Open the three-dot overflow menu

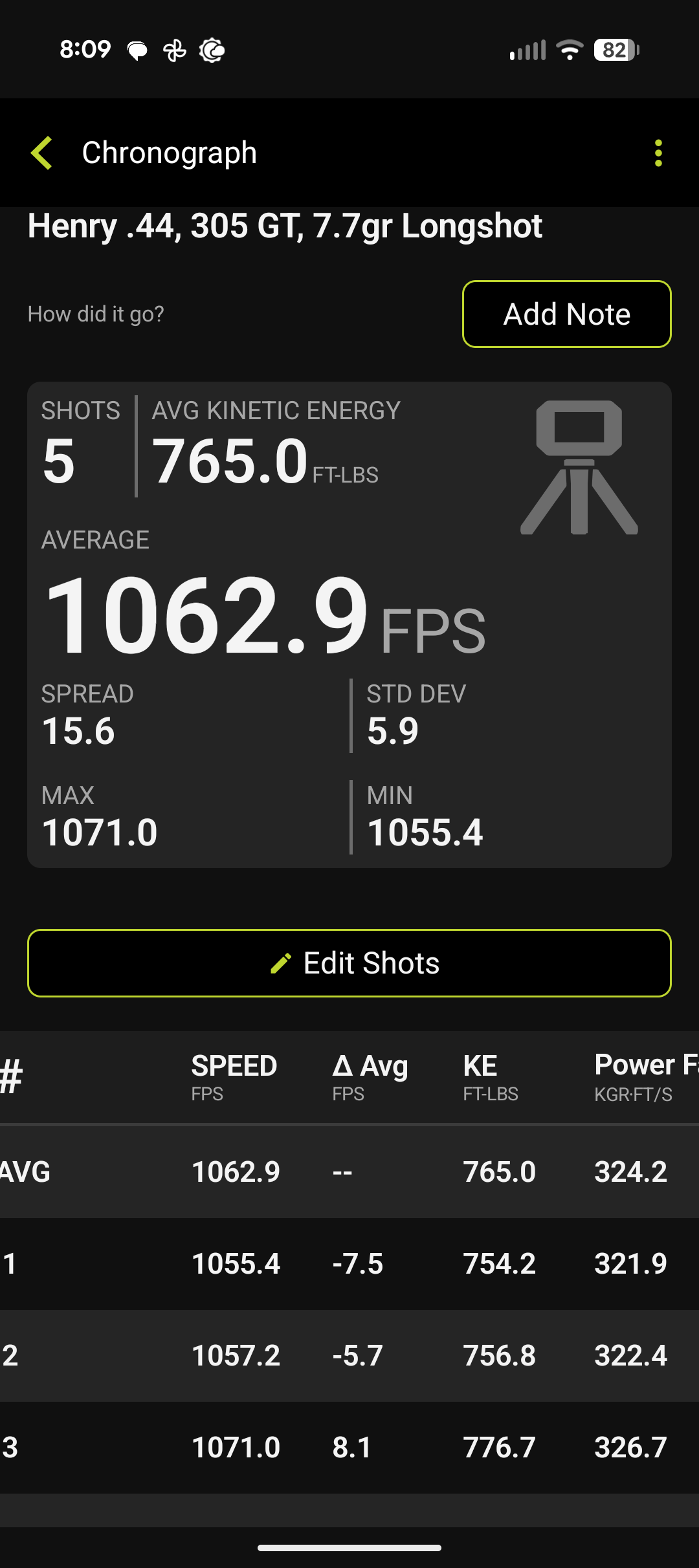coord(658,153)
